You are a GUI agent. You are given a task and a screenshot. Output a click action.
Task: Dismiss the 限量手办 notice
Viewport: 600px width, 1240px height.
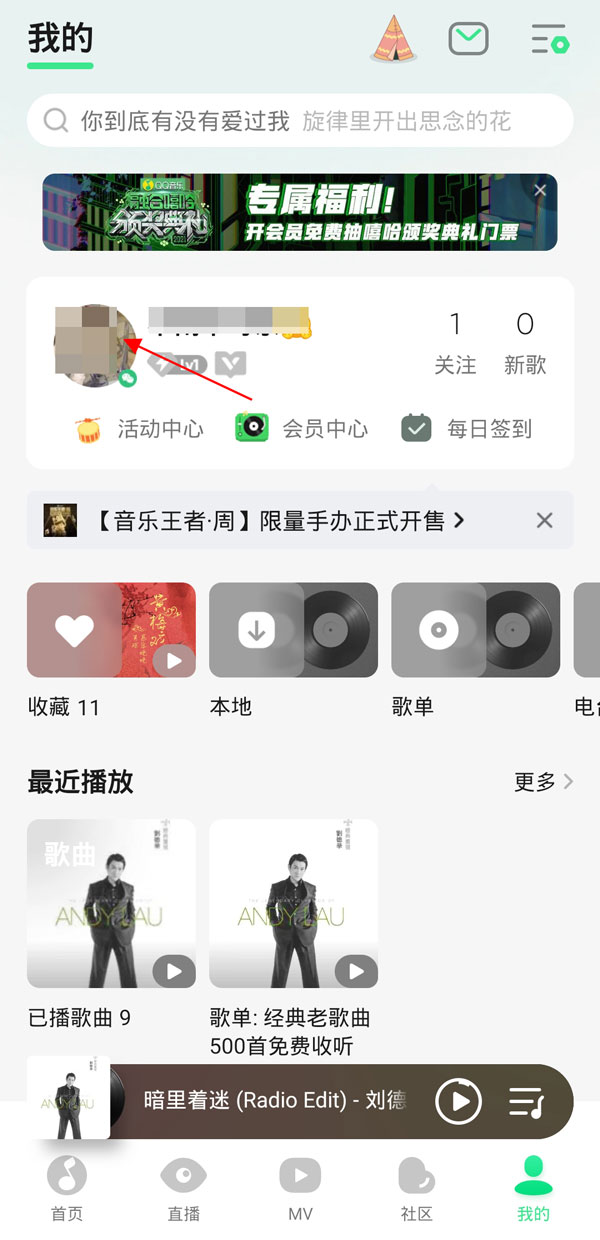click(x=544, y=520)
